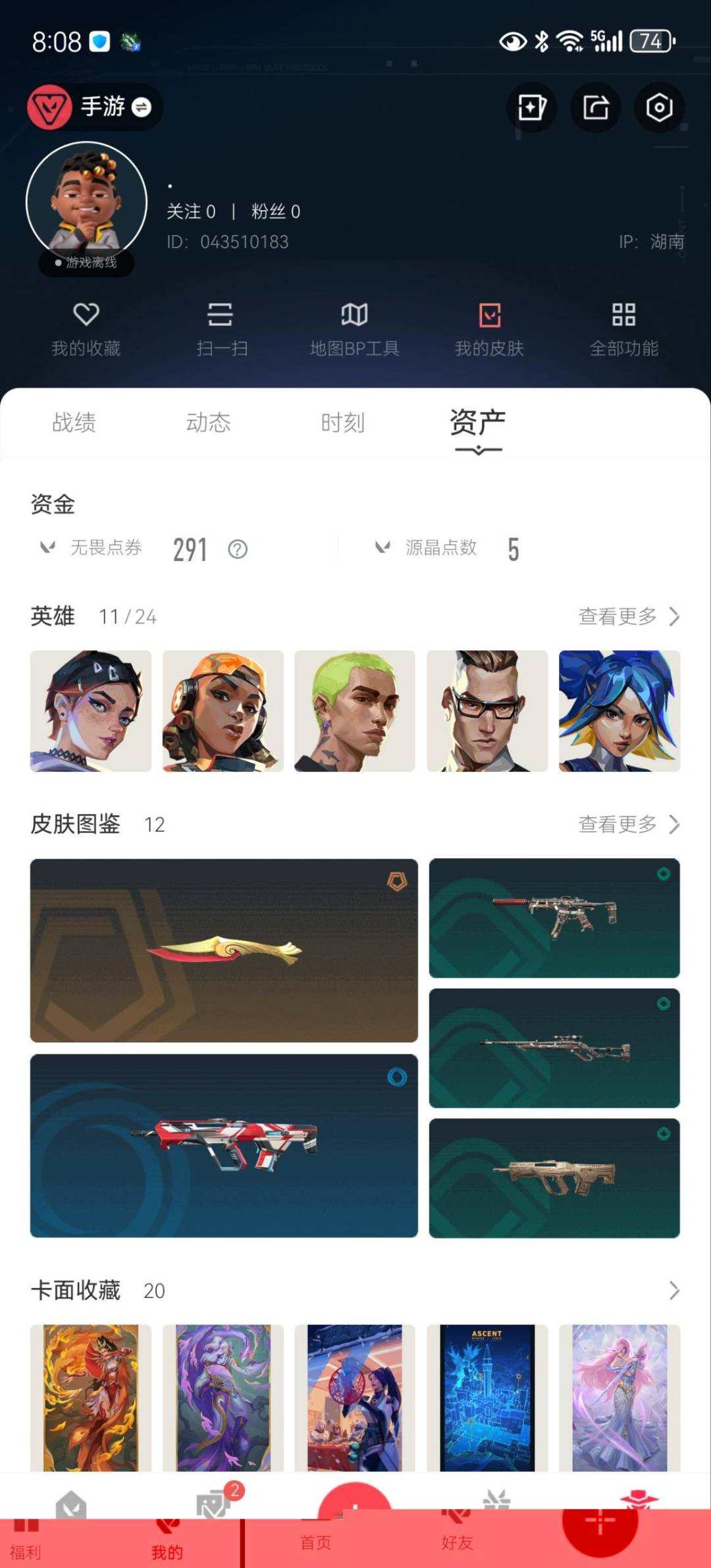The height and width of the screenshot is (1568, 711).
Task: Switch to the 动态 tab
Action: pyautogui.click(x=209, y=422)
